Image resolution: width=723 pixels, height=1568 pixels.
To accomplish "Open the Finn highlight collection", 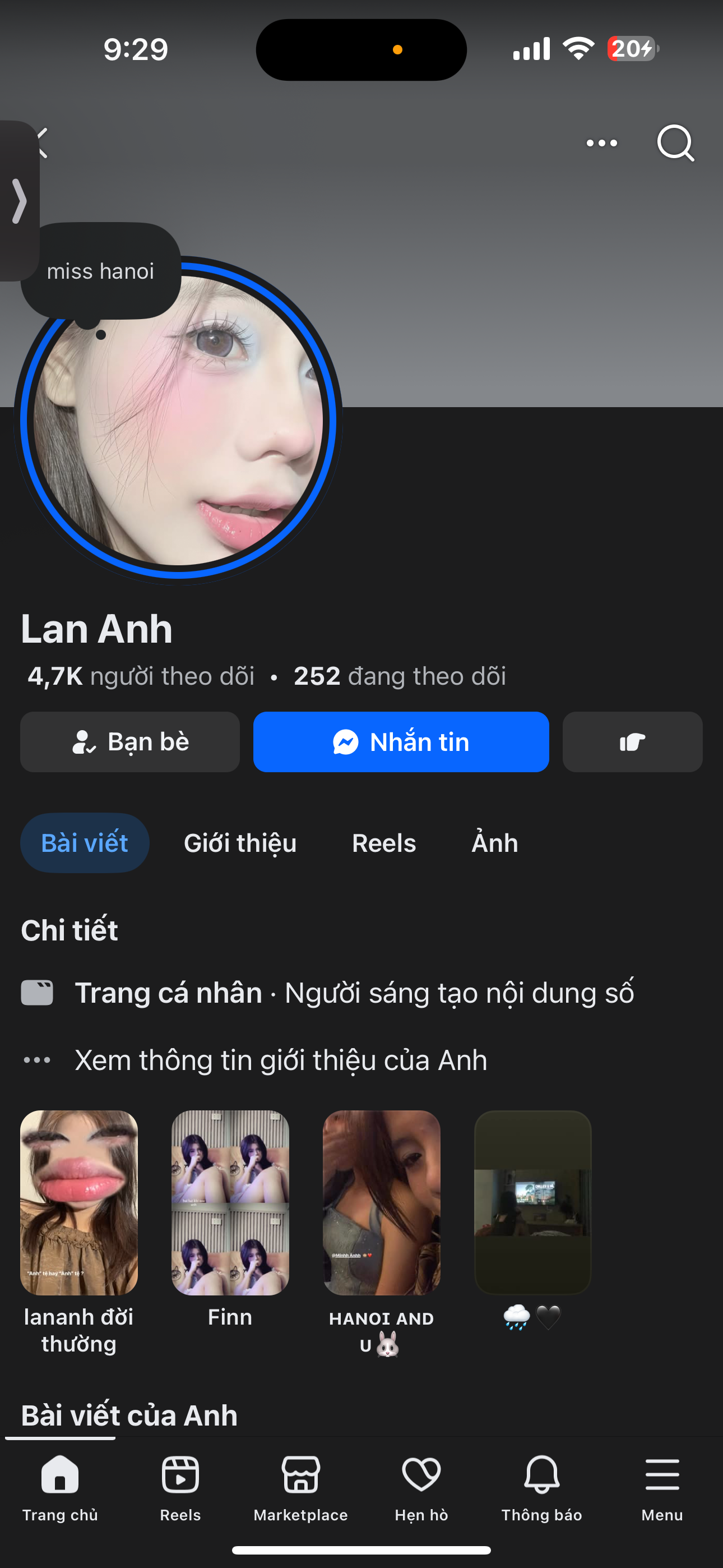I will point(230,1202).
